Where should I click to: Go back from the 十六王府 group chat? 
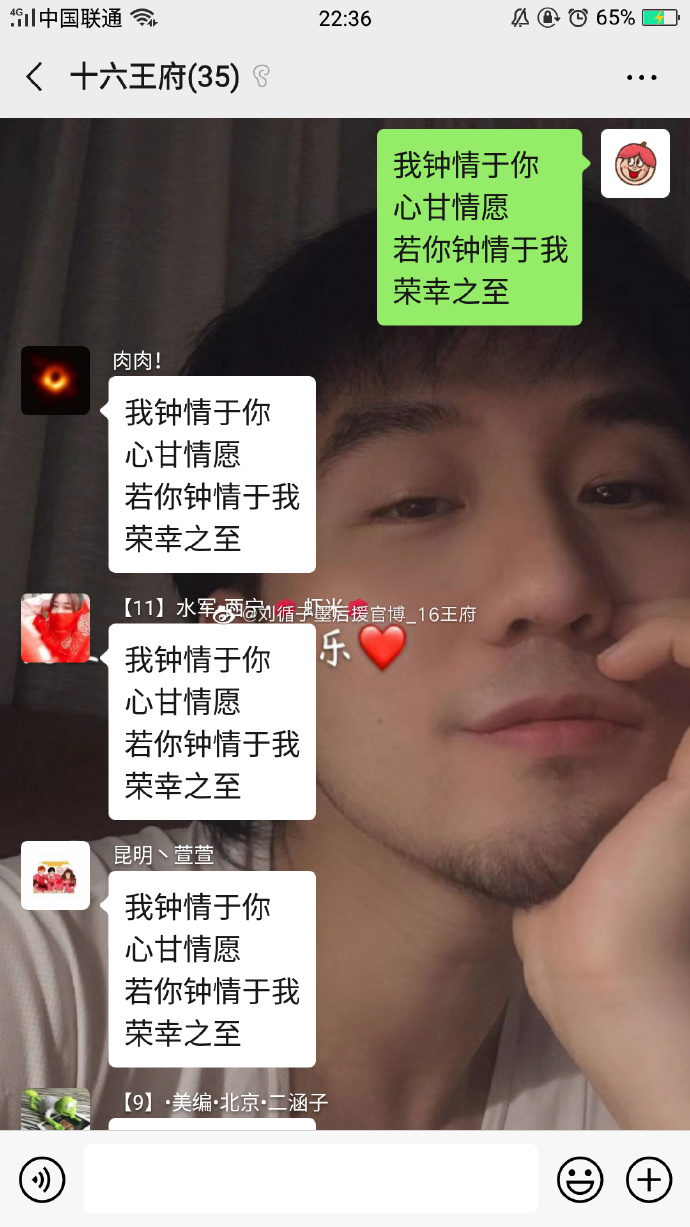click(x=35, y=77)
